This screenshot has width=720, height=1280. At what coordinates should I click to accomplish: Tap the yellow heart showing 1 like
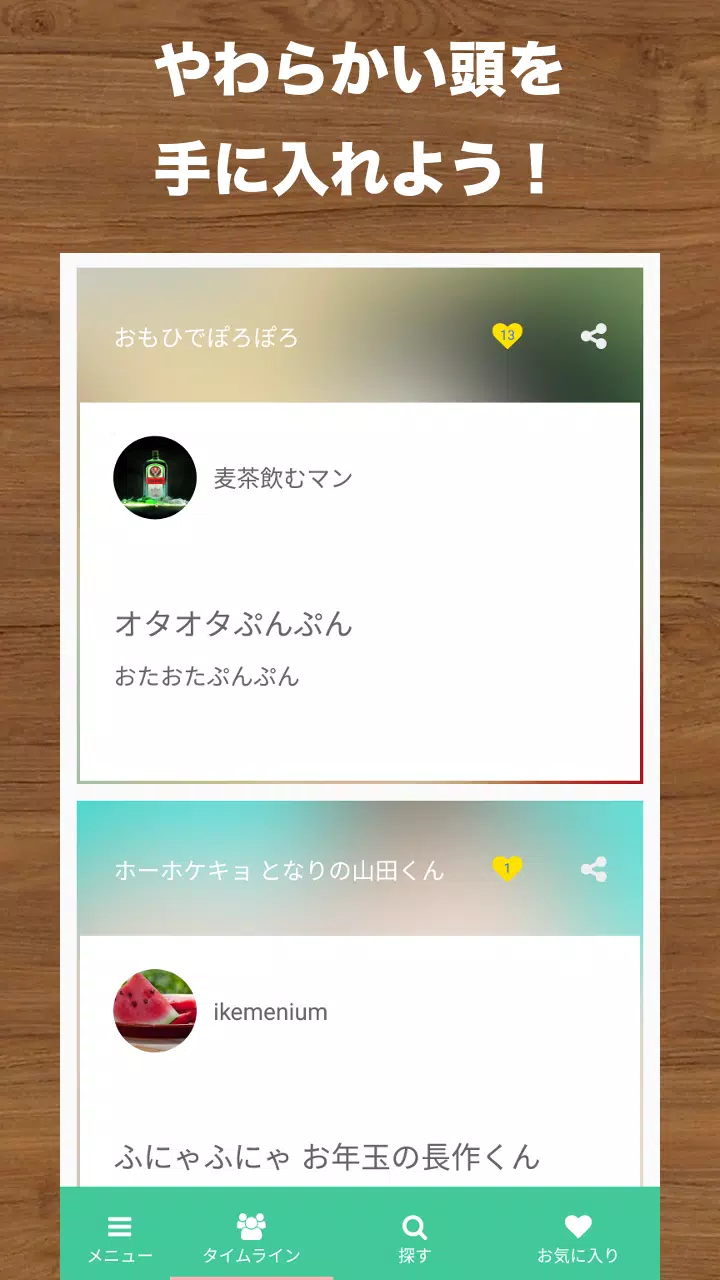point(505,869)
